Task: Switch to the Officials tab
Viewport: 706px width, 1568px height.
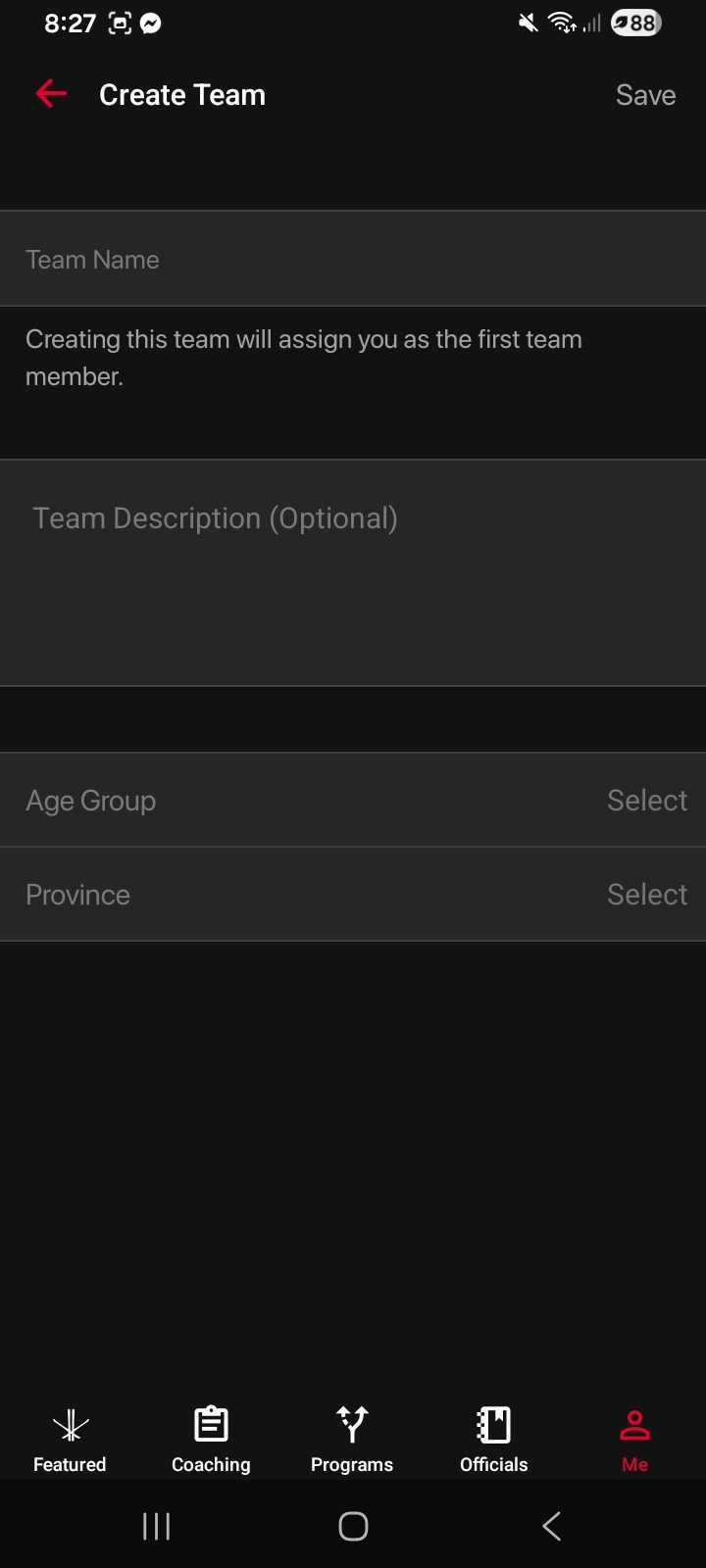Action: 493,1439
